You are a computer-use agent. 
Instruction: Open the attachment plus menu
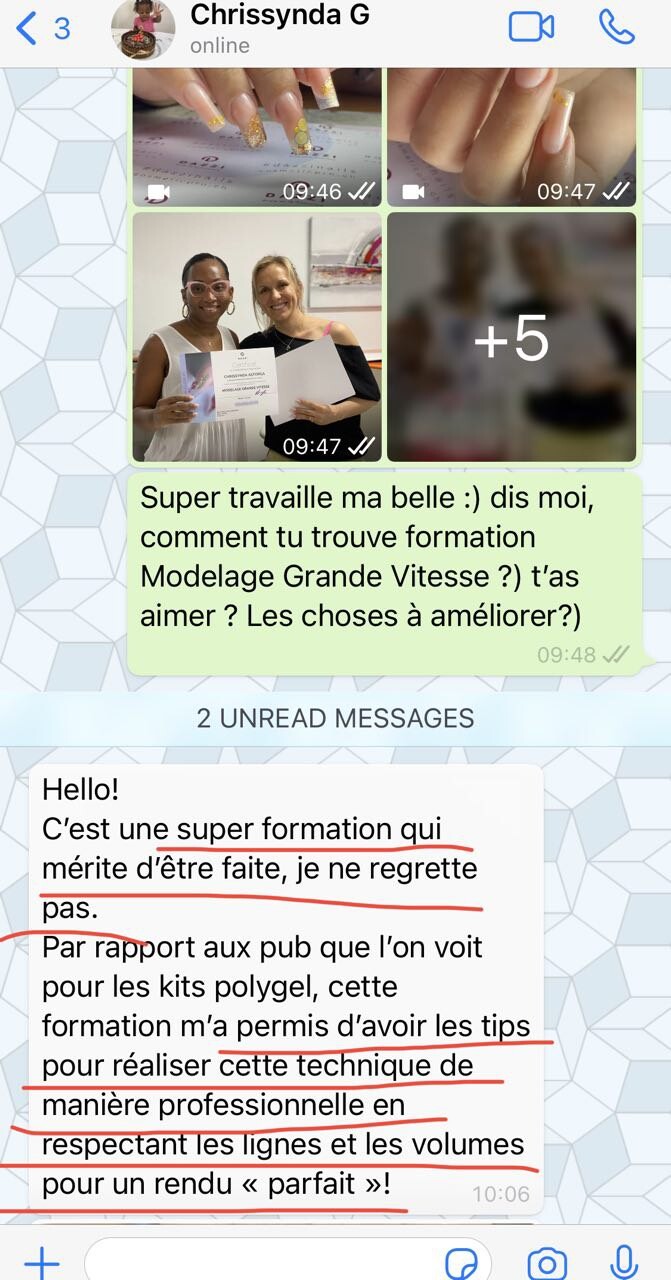click(41, 1261)
